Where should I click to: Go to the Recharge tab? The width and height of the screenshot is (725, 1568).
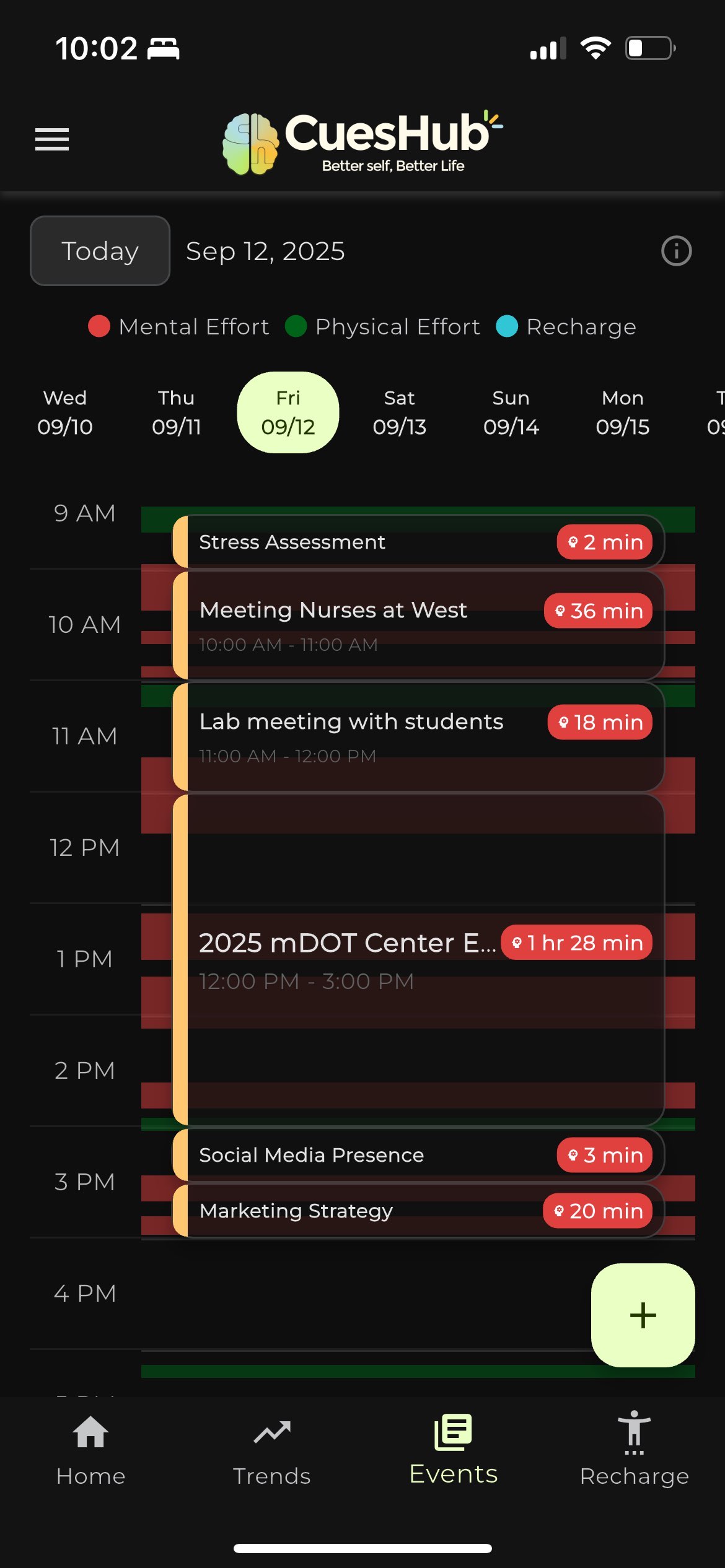pyautogui.click(x=634, y=1449)
